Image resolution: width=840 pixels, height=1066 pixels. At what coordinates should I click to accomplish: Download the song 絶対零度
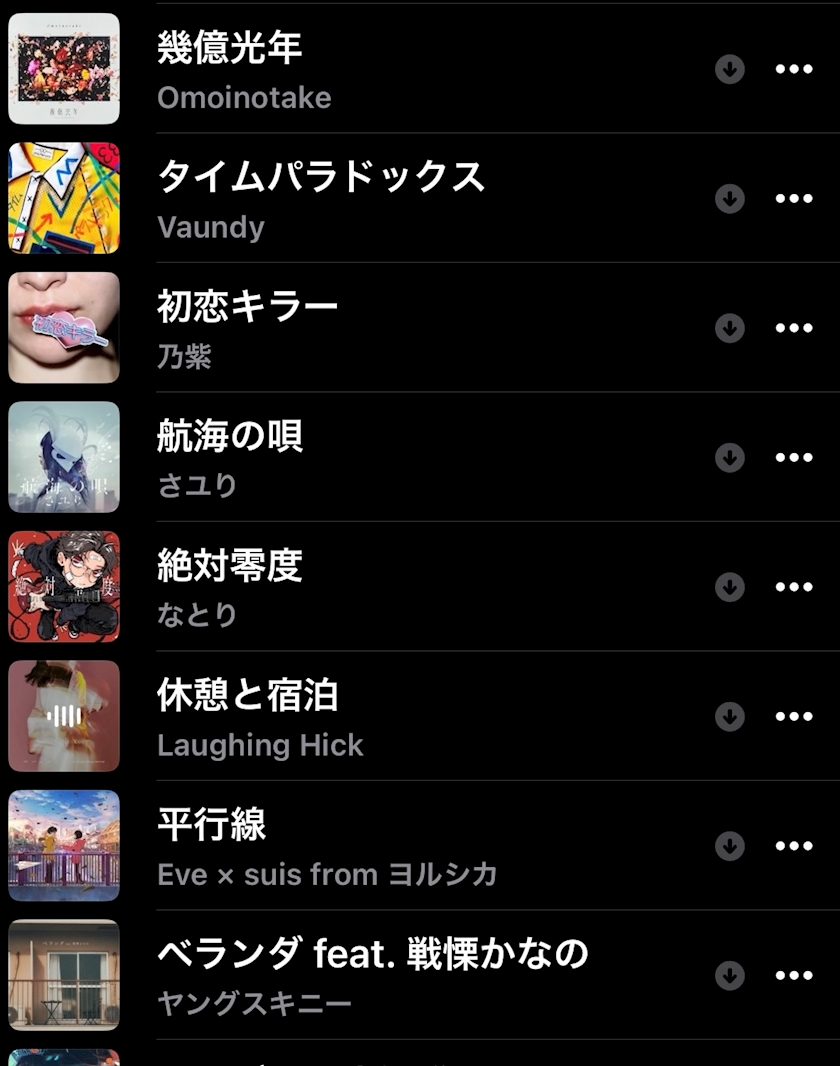click(x=730, y=587)
